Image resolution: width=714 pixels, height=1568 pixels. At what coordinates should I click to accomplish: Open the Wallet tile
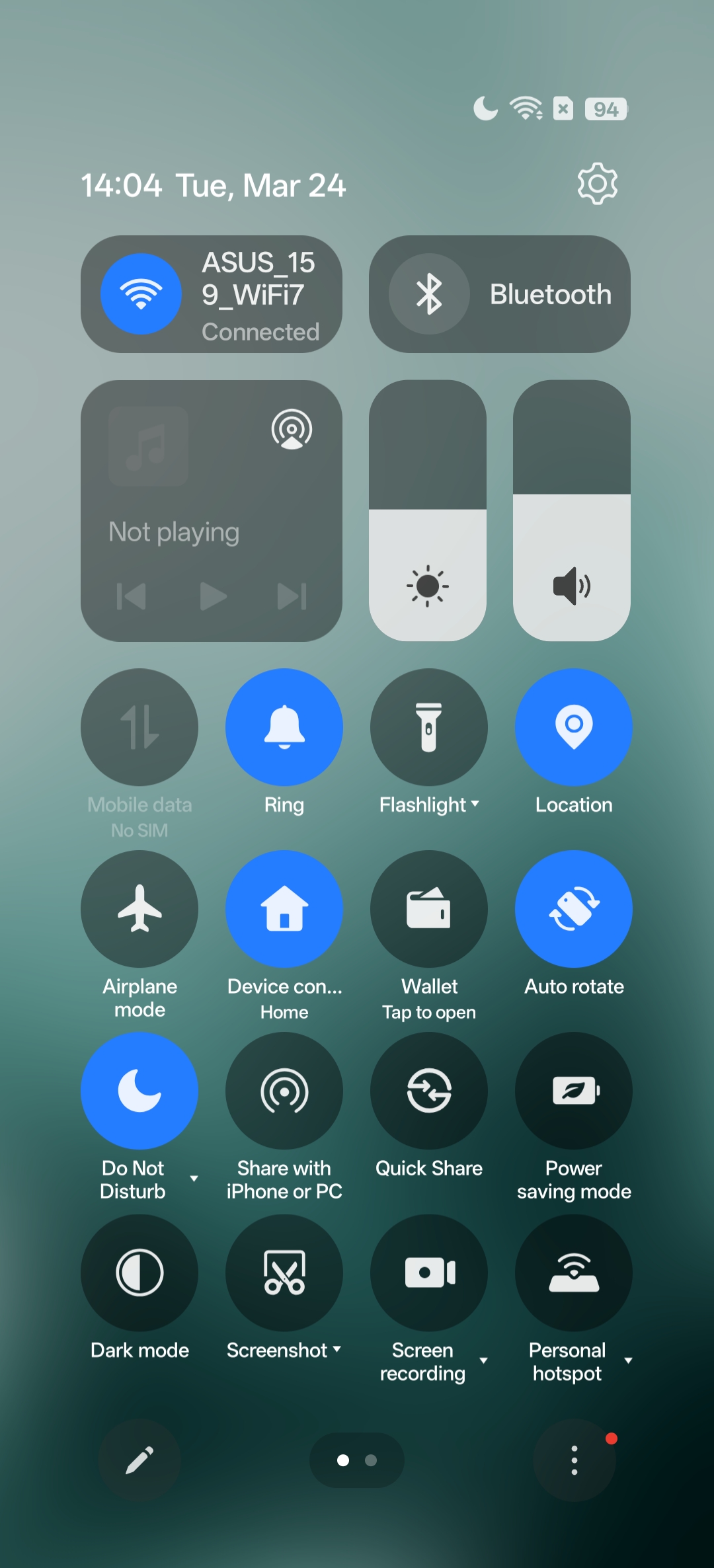[x=429, y=909]
